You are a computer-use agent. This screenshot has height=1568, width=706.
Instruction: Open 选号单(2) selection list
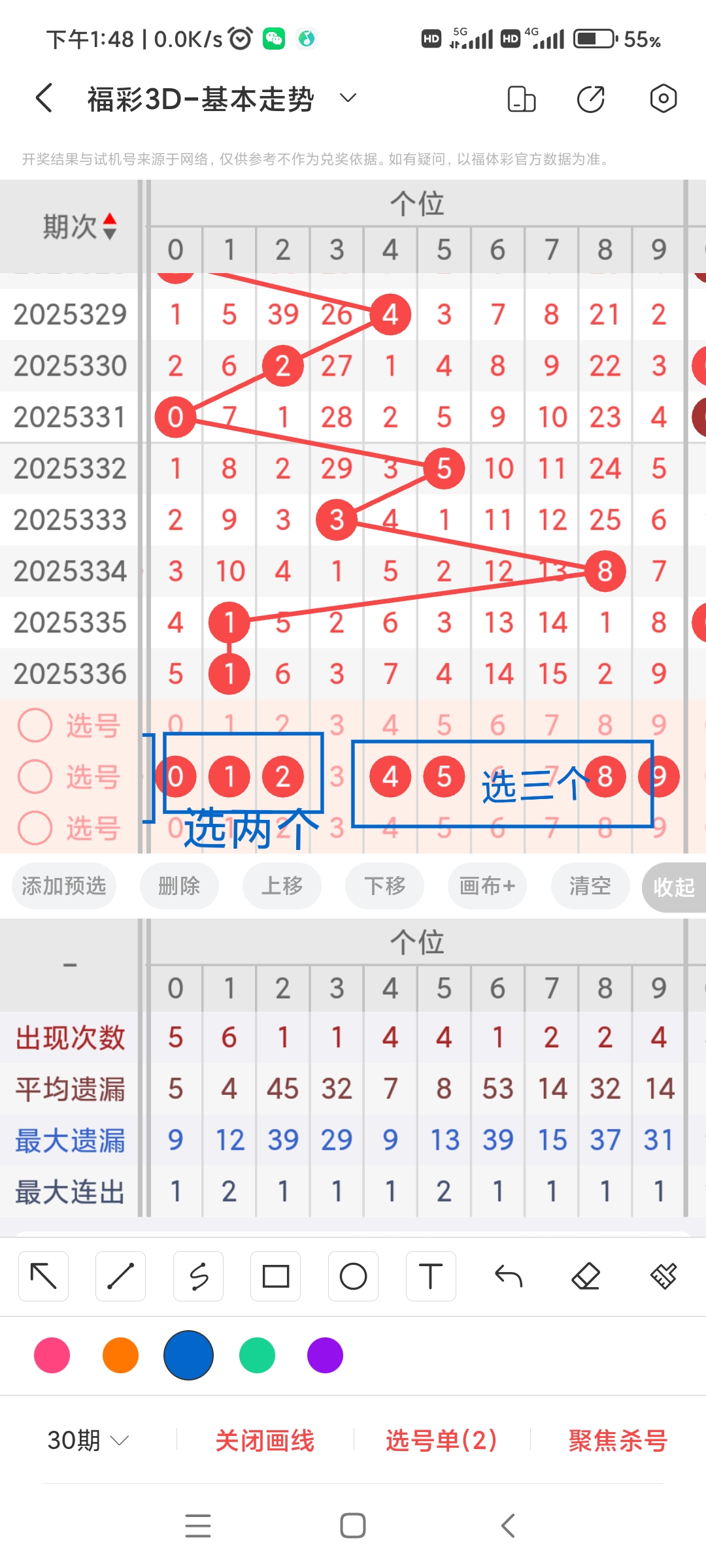tap(441, 1440)
